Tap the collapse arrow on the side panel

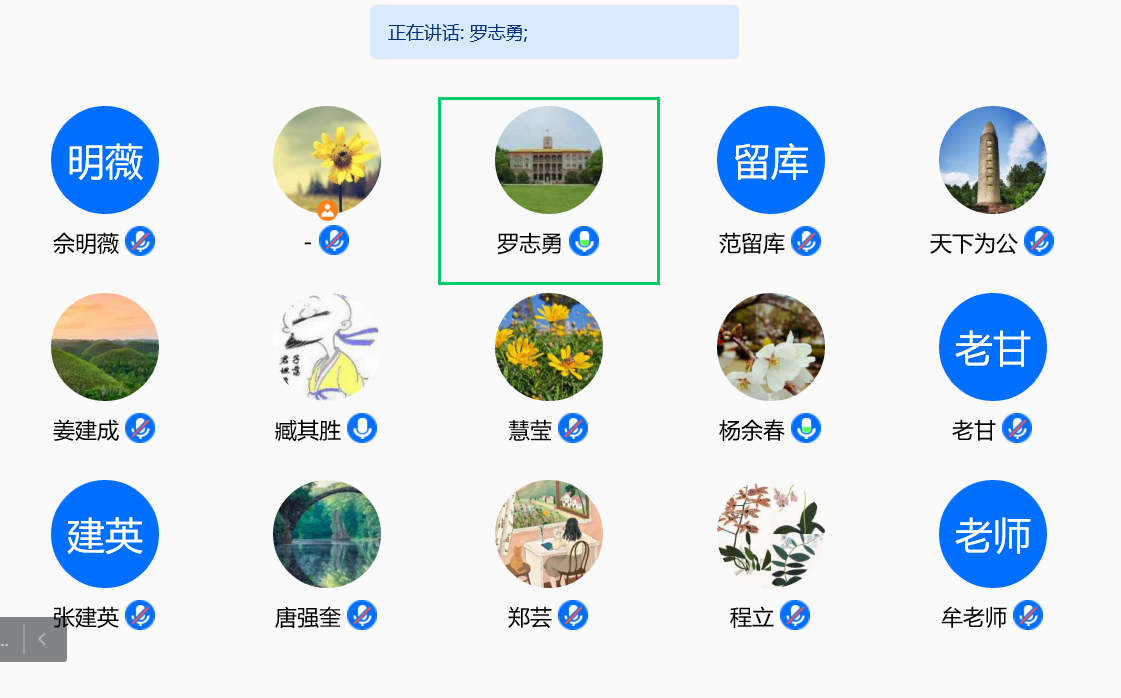pos(43,639)
